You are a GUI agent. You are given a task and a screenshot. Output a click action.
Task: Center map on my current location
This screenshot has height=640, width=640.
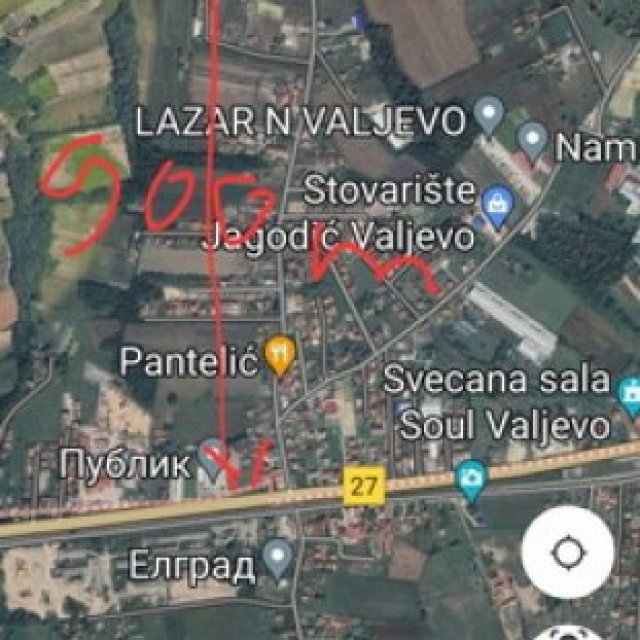pos(568,553)
